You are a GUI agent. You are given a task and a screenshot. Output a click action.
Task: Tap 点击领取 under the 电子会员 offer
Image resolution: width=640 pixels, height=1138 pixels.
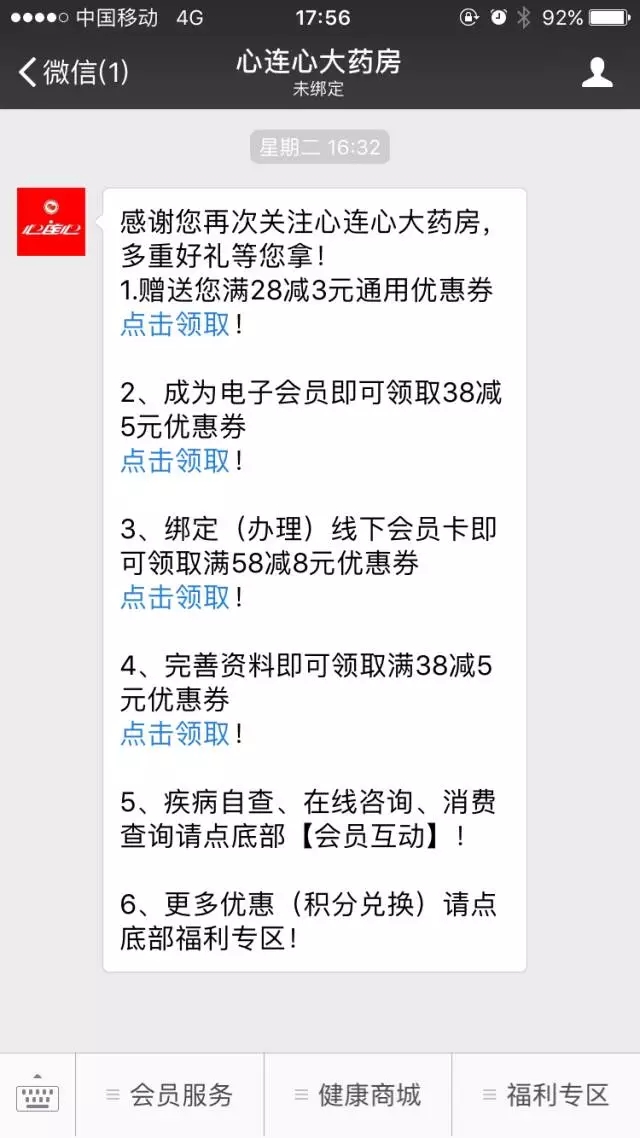pos(175,461)
